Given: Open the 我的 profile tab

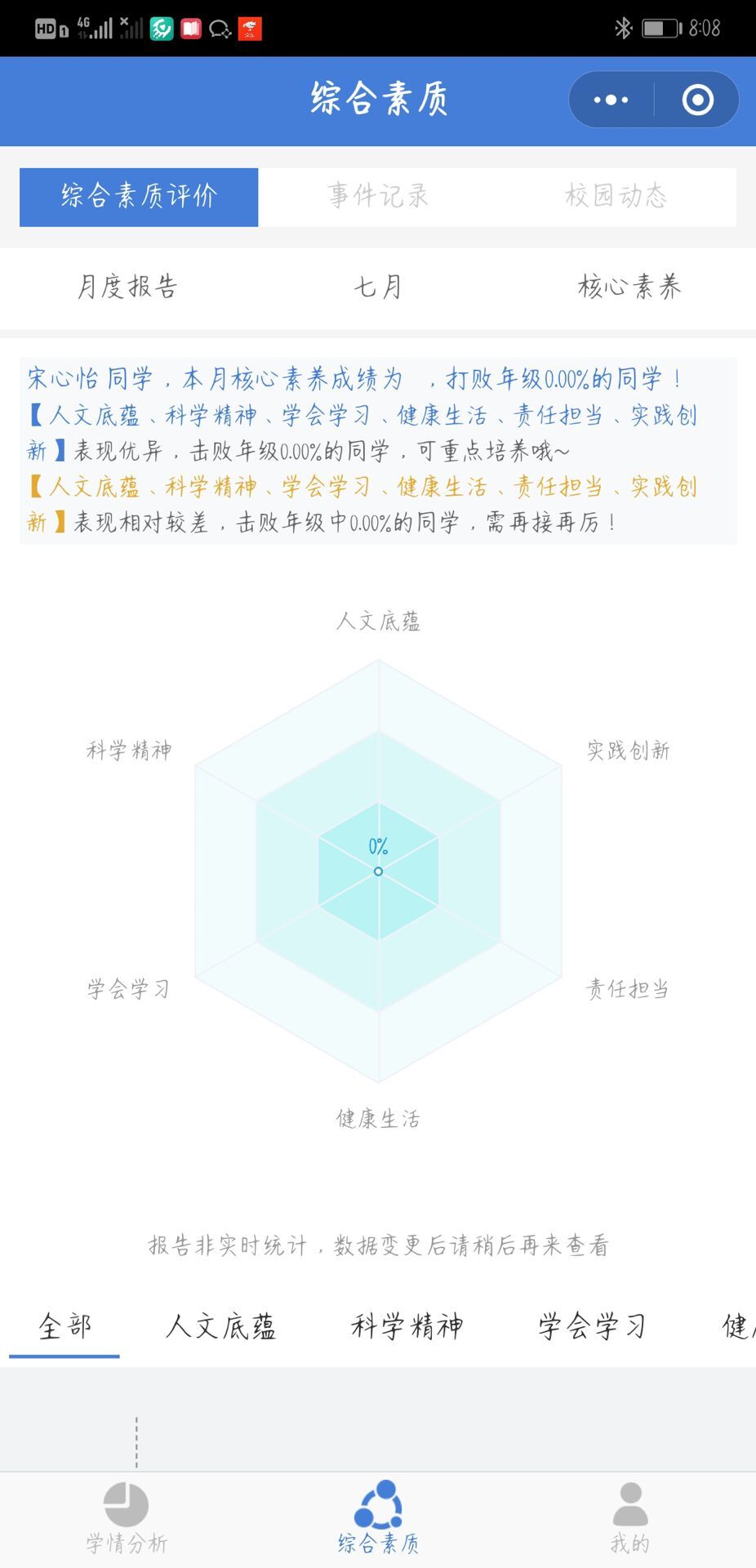Looking at the screenshot, I should tap(629, 1519).
